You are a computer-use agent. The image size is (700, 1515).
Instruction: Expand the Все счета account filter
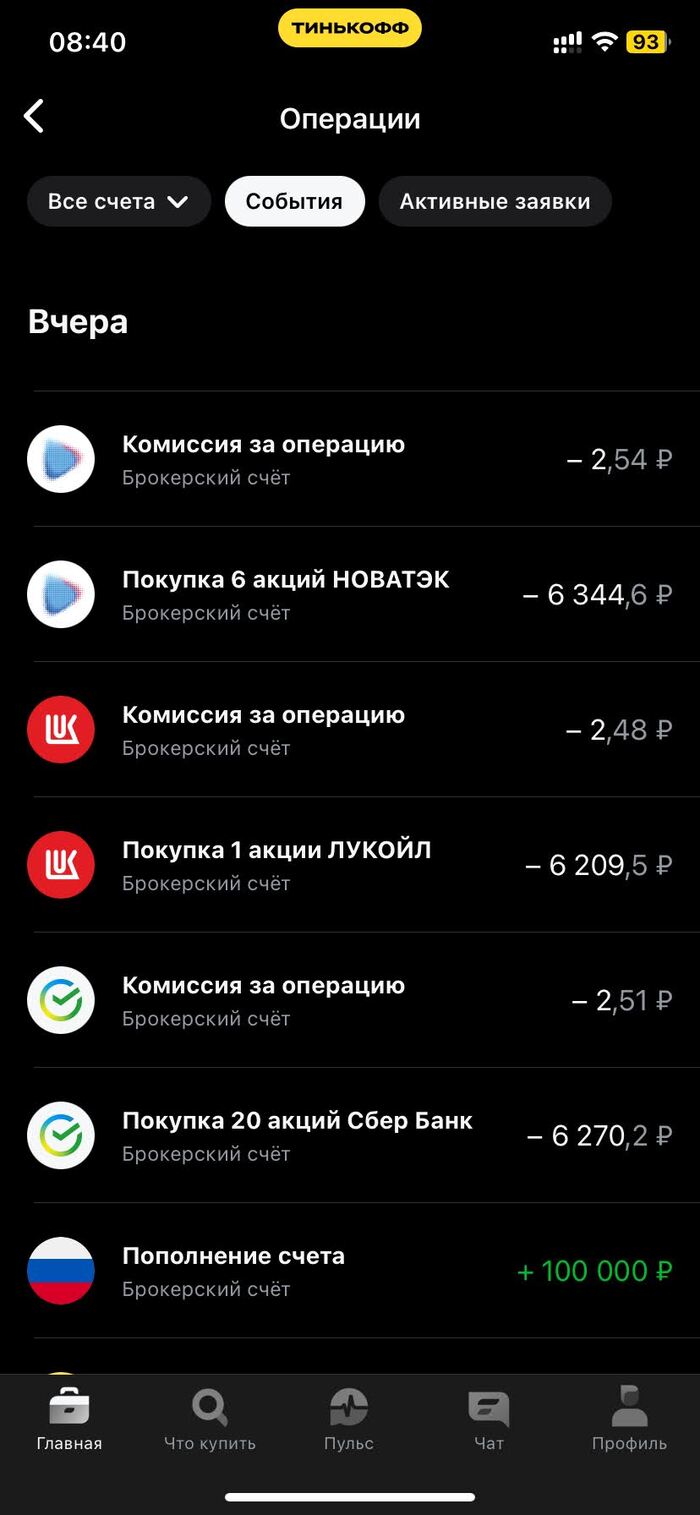(118, 202)
